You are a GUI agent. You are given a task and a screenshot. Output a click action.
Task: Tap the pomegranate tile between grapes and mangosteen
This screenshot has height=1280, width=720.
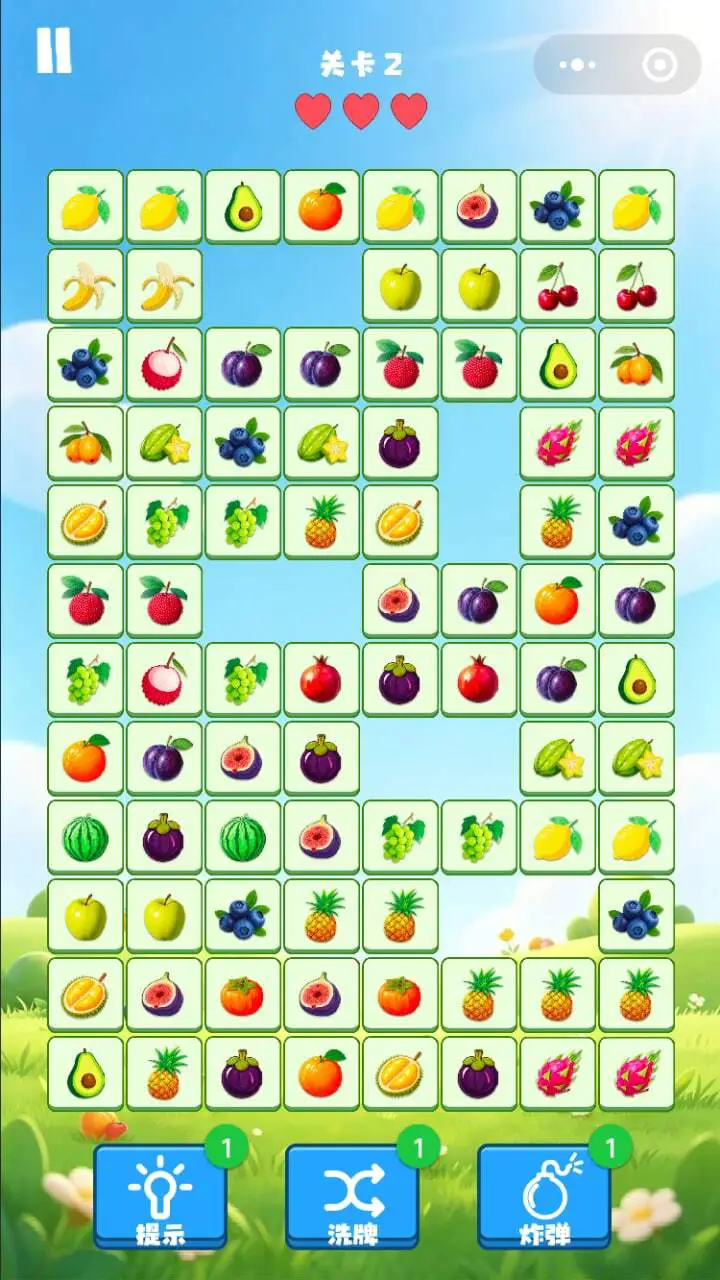[321, 679]
